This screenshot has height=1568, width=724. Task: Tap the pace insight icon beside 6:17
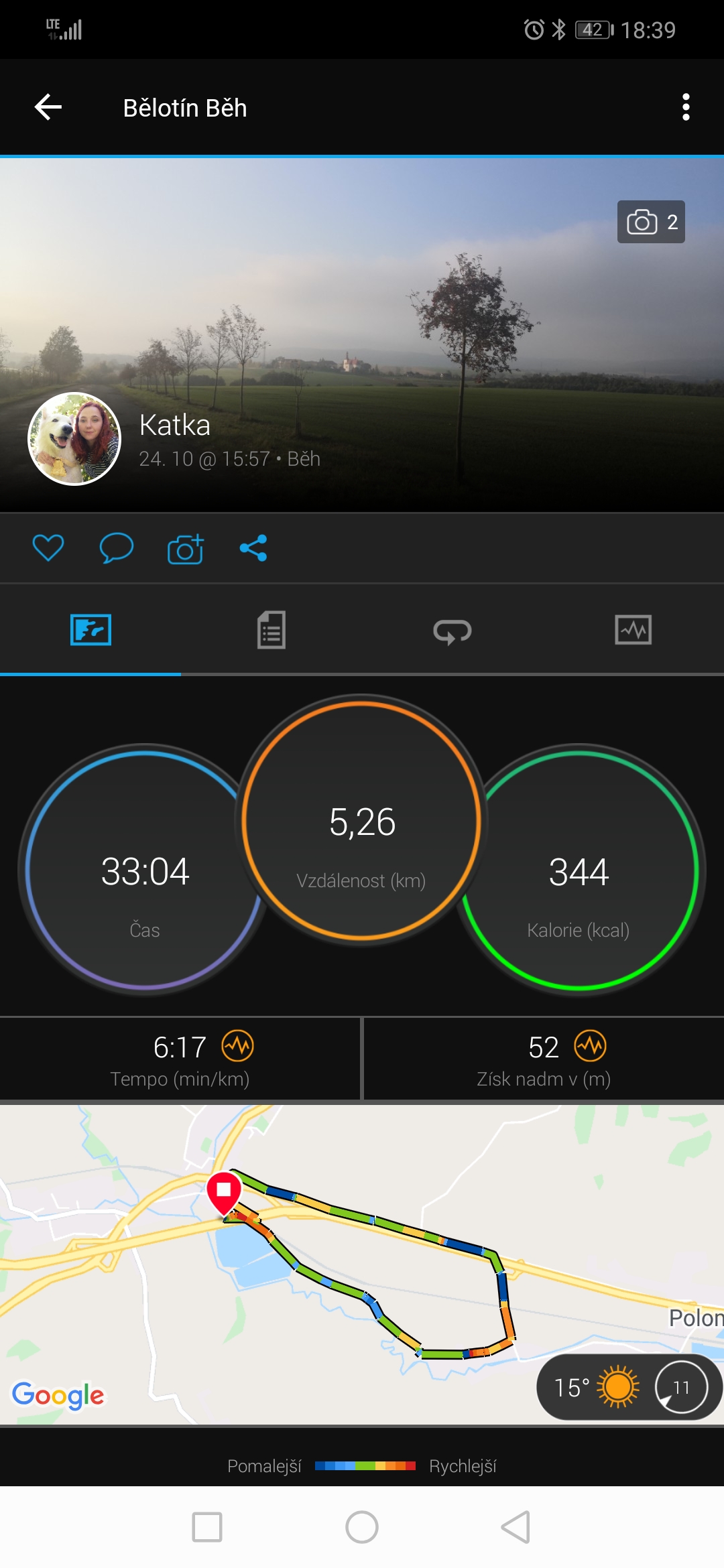(238, 1046)
